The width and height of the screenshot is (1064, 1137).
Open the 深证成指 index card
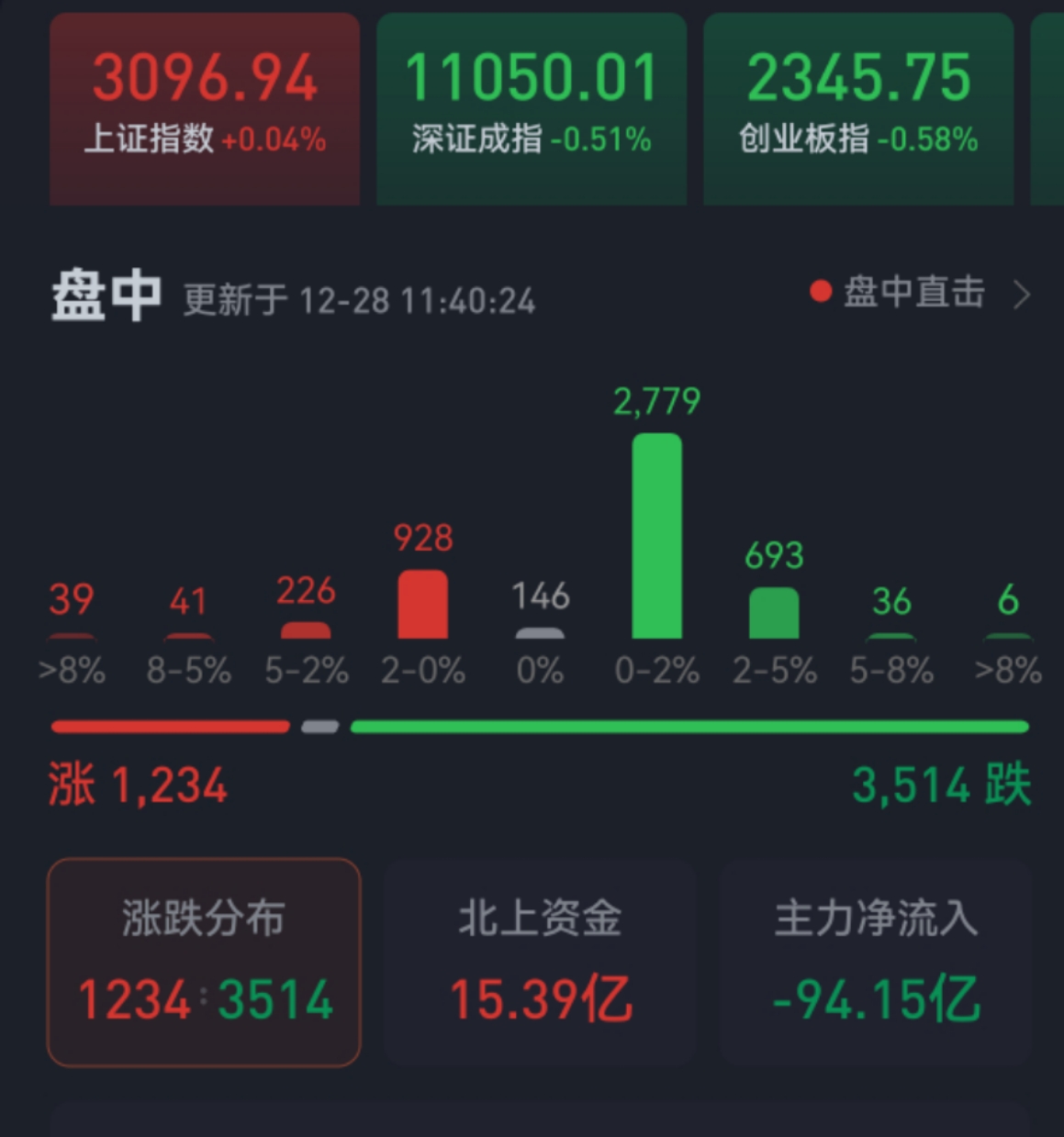[531, 108]
